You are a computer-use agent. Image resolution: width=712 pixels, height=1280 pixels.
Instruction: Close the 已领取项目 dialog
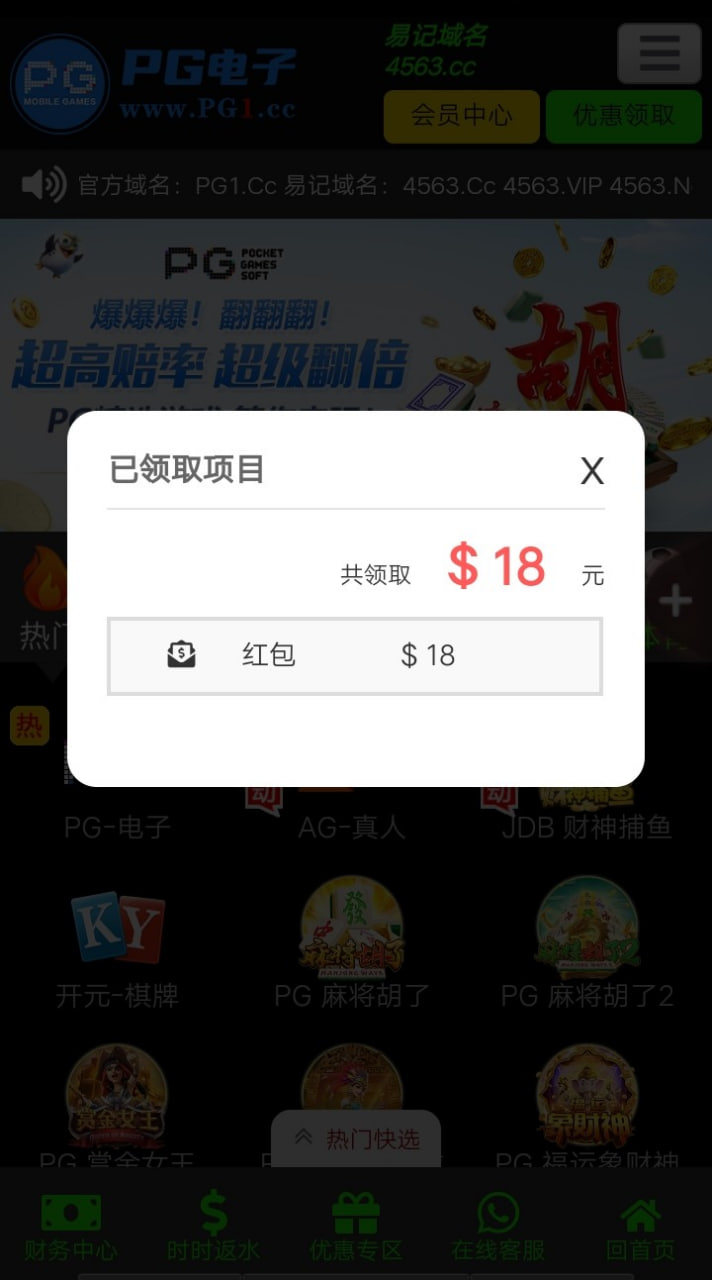(592, 471)
